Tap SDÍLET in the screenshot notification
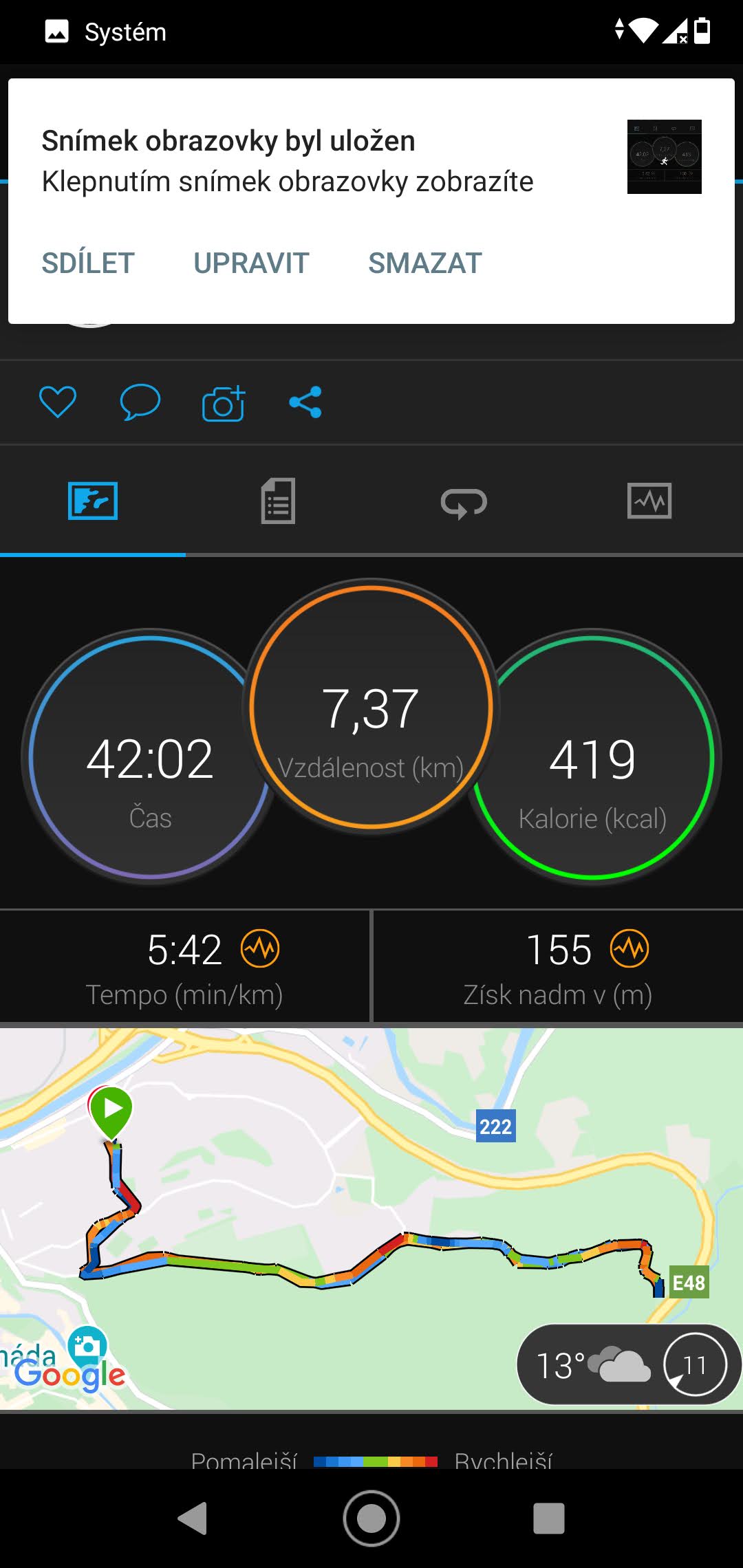The image size is (743, 1568). (88, 263)
